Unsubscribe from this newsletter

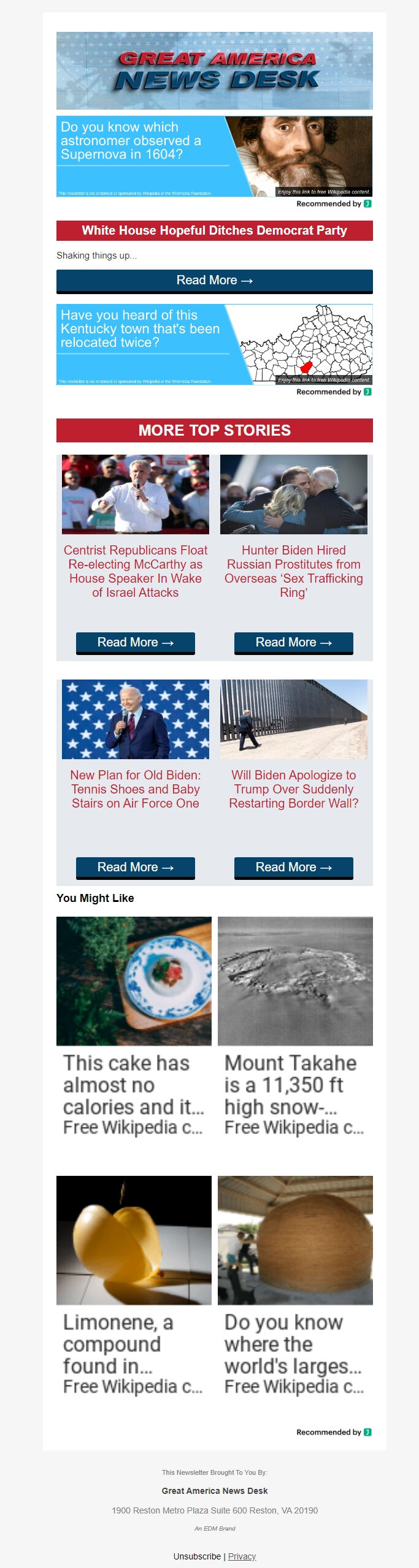pyautogui.click(x=197, y=1556)
